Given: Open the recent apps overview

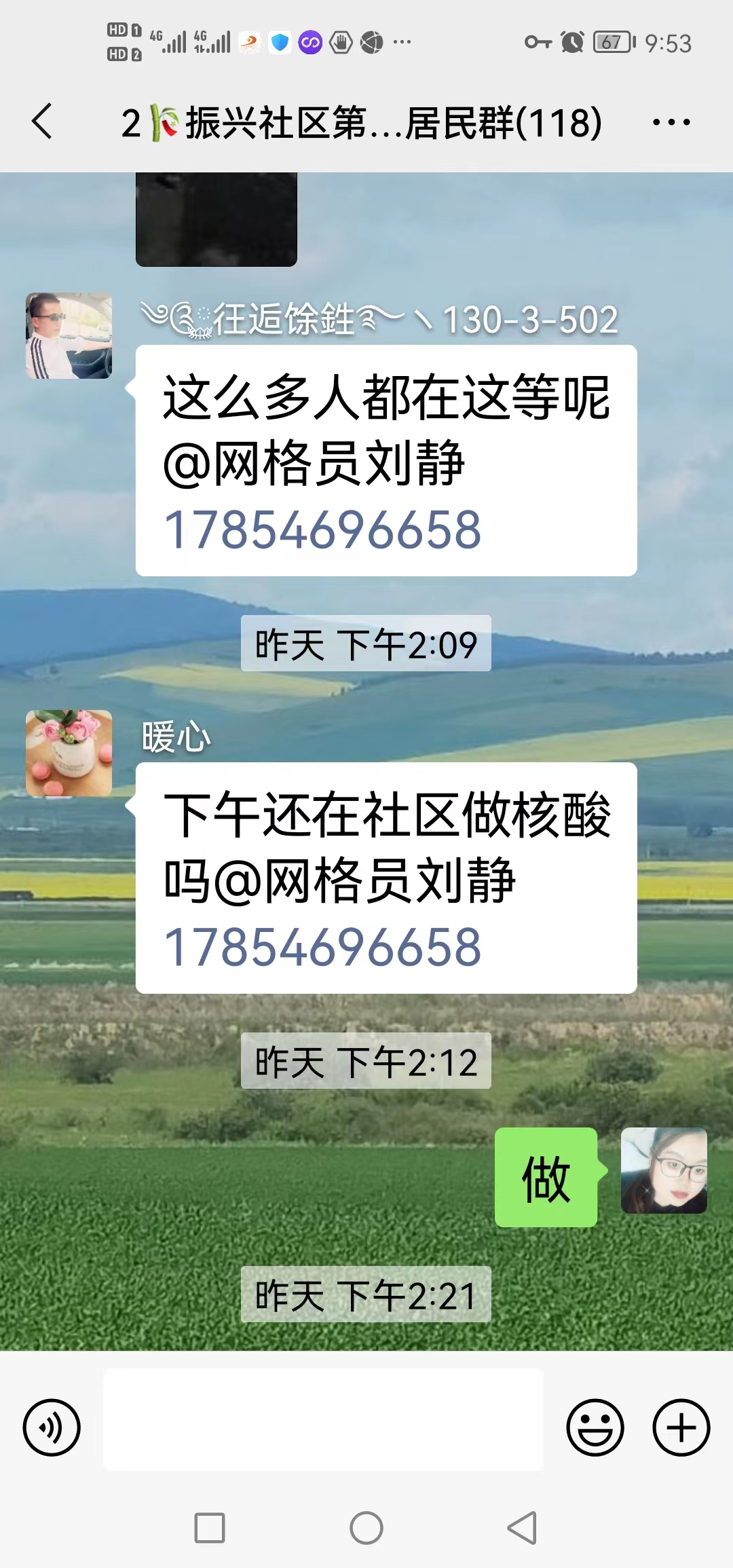Looking at the screenshot, I should [210, 1528].
